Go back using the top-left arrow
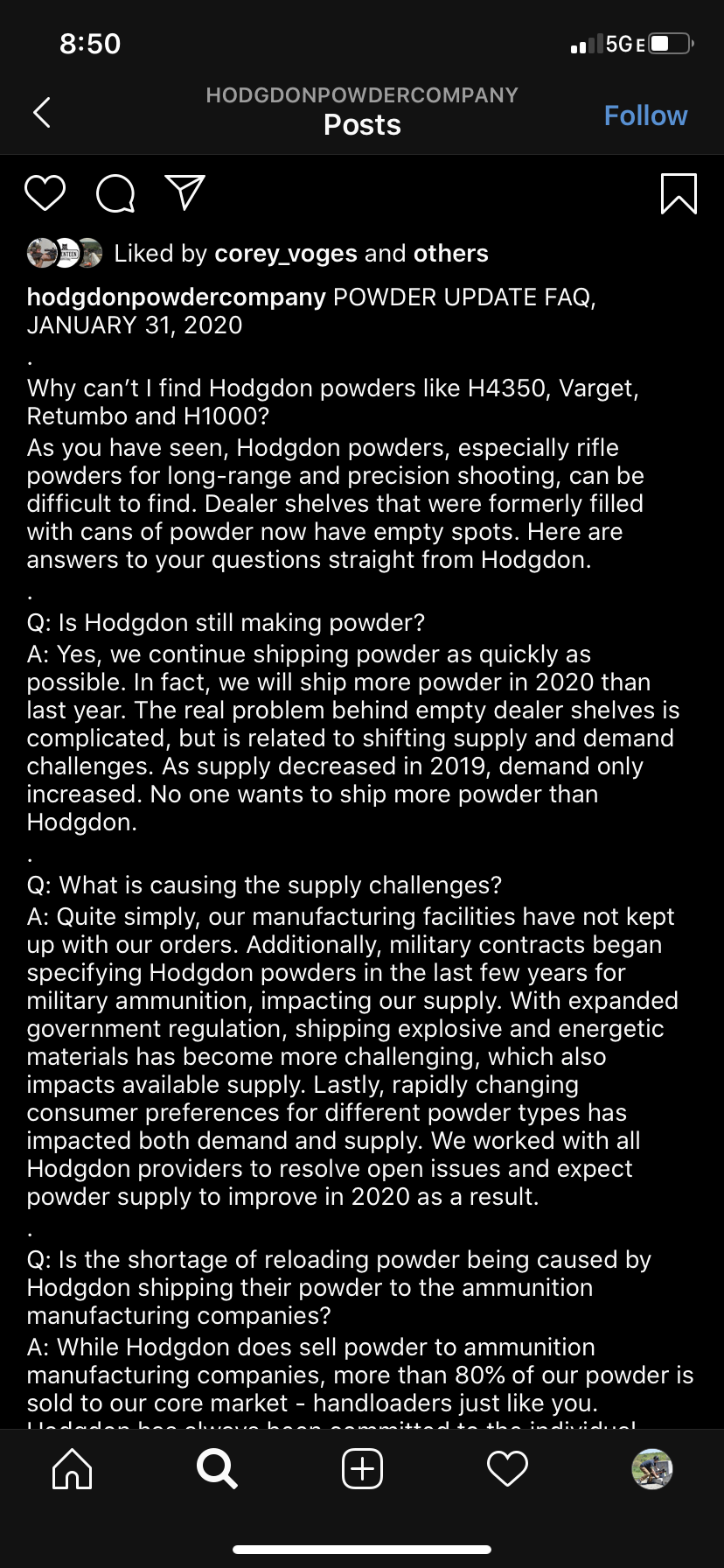The image size is (724, 1568). click(x=42, y=112)
